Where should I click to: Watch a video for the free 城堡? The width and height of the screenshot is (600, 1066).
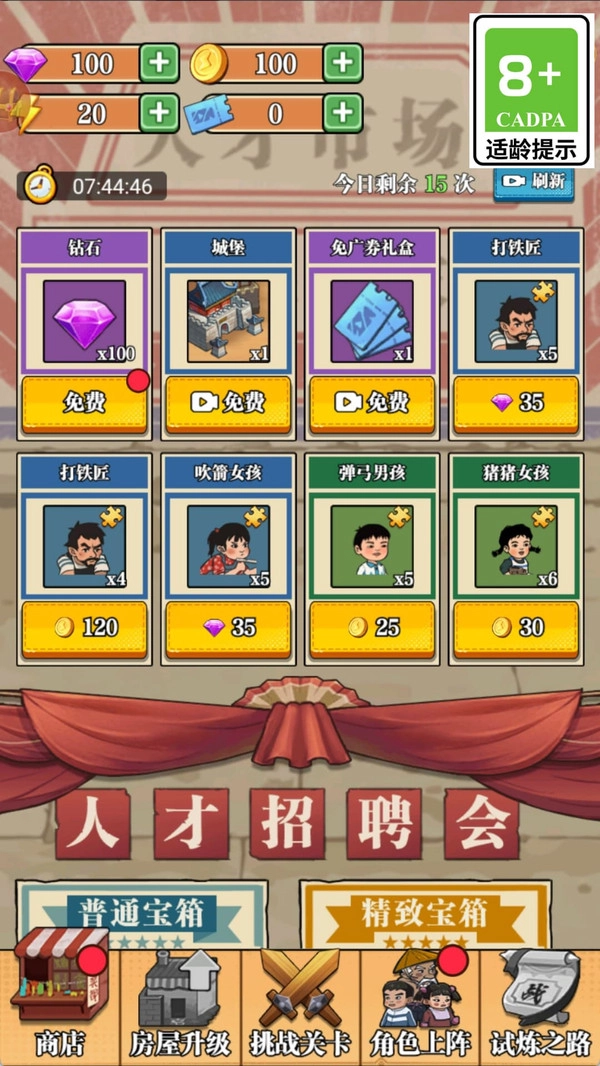pyautogui.click(x=229, y=402)
